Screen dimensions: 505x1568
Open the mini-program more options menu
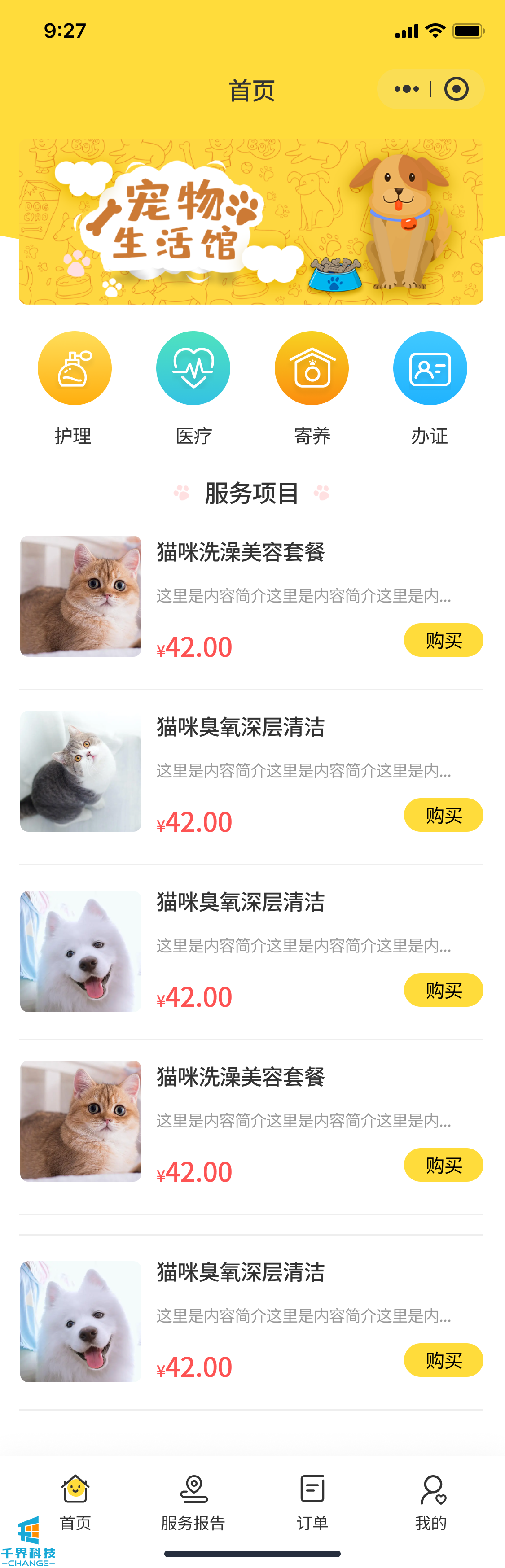pos(406,89)
